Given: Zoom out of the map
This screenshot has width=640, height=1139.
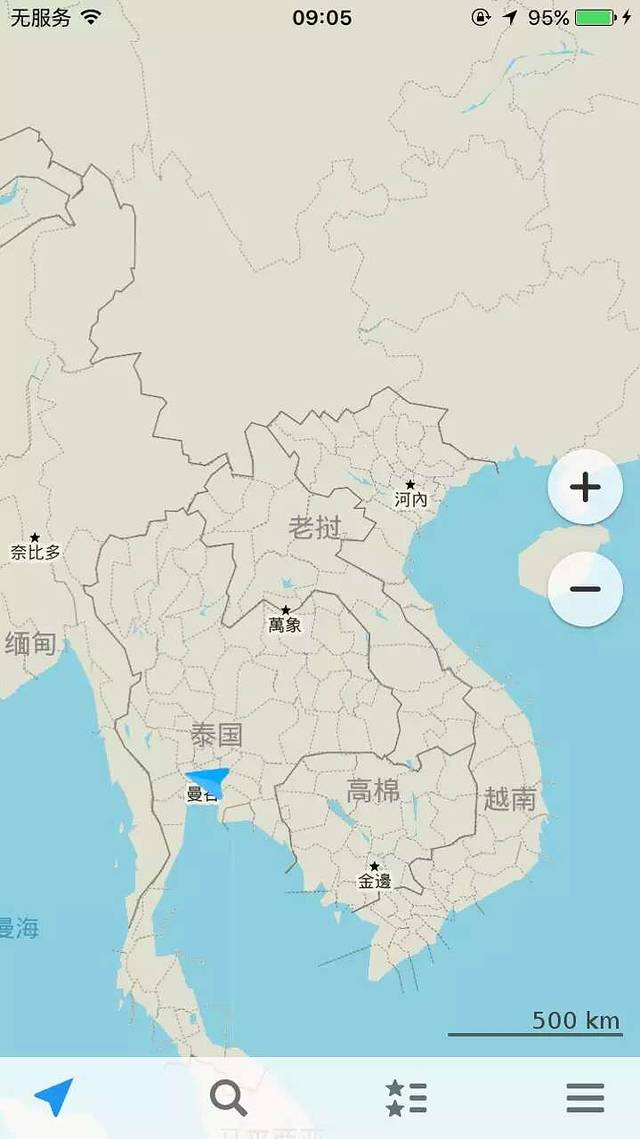Looking at the screenshot, I should coord(585,589).
